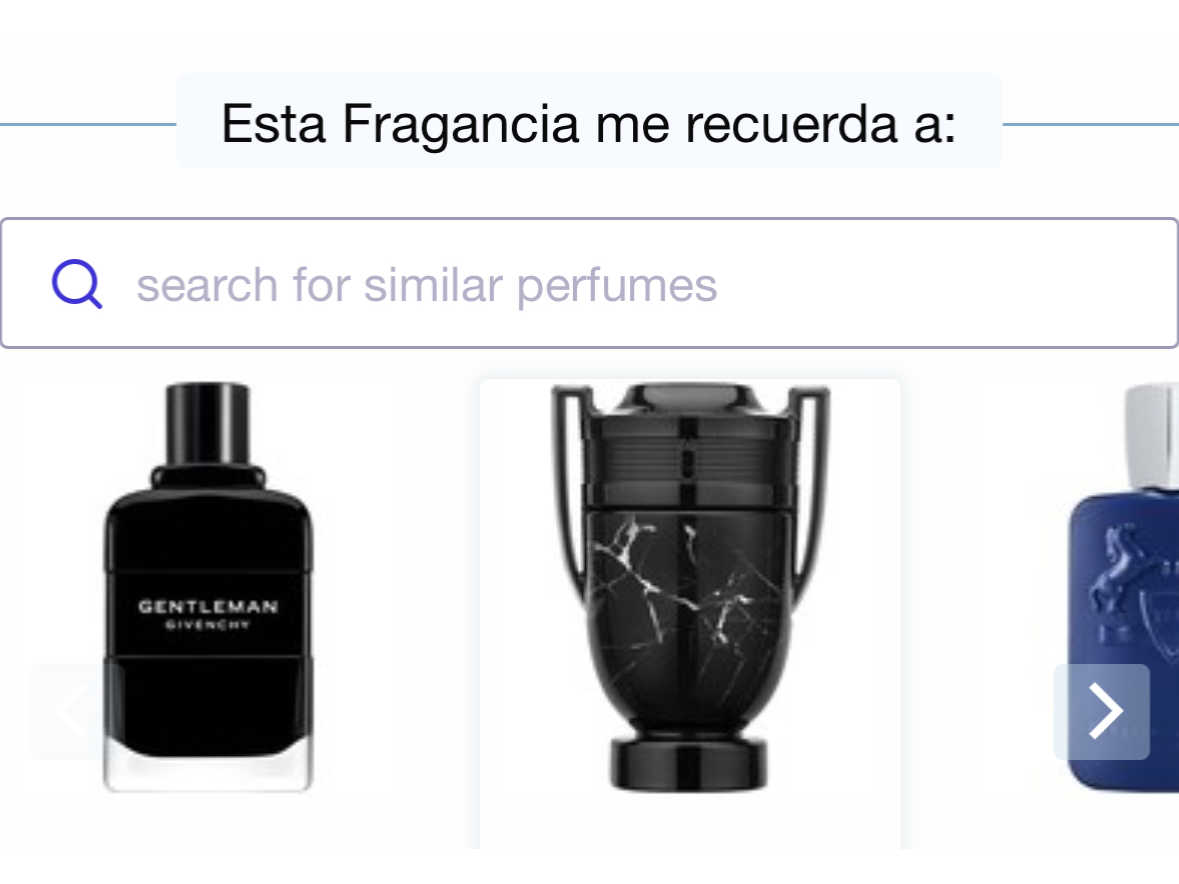
Task: Open the black marble trophy perfume card
Action: click(689, 590)
